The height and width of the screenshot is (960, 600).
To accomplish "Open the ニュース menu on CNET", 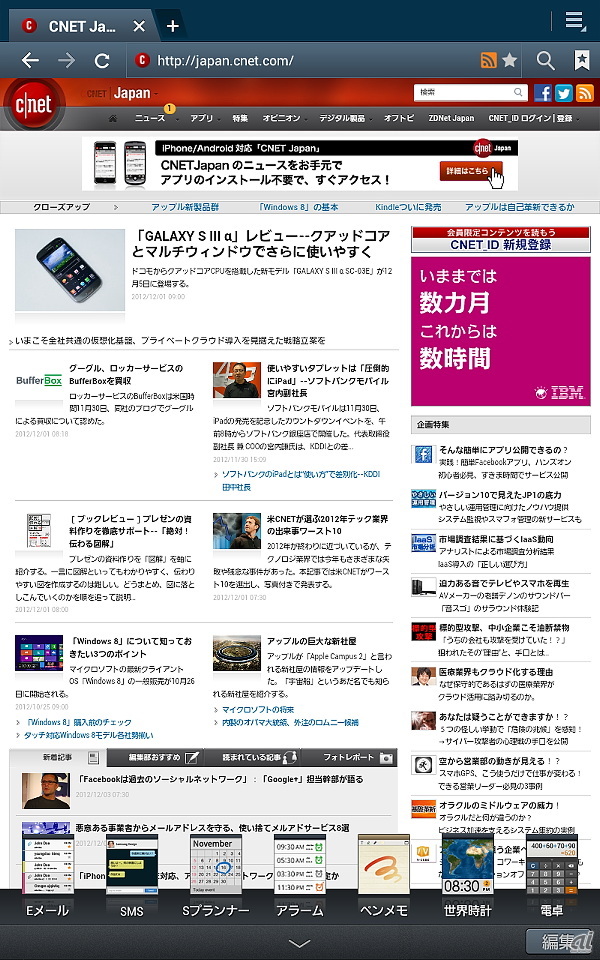I will tap(151, 118).
